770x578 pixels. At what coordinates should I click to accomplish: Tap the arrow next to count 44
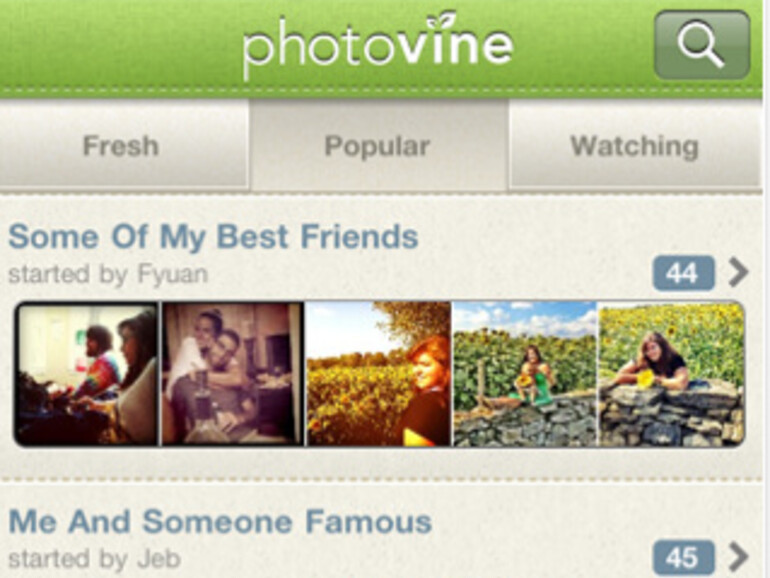[x=738, y=272]
